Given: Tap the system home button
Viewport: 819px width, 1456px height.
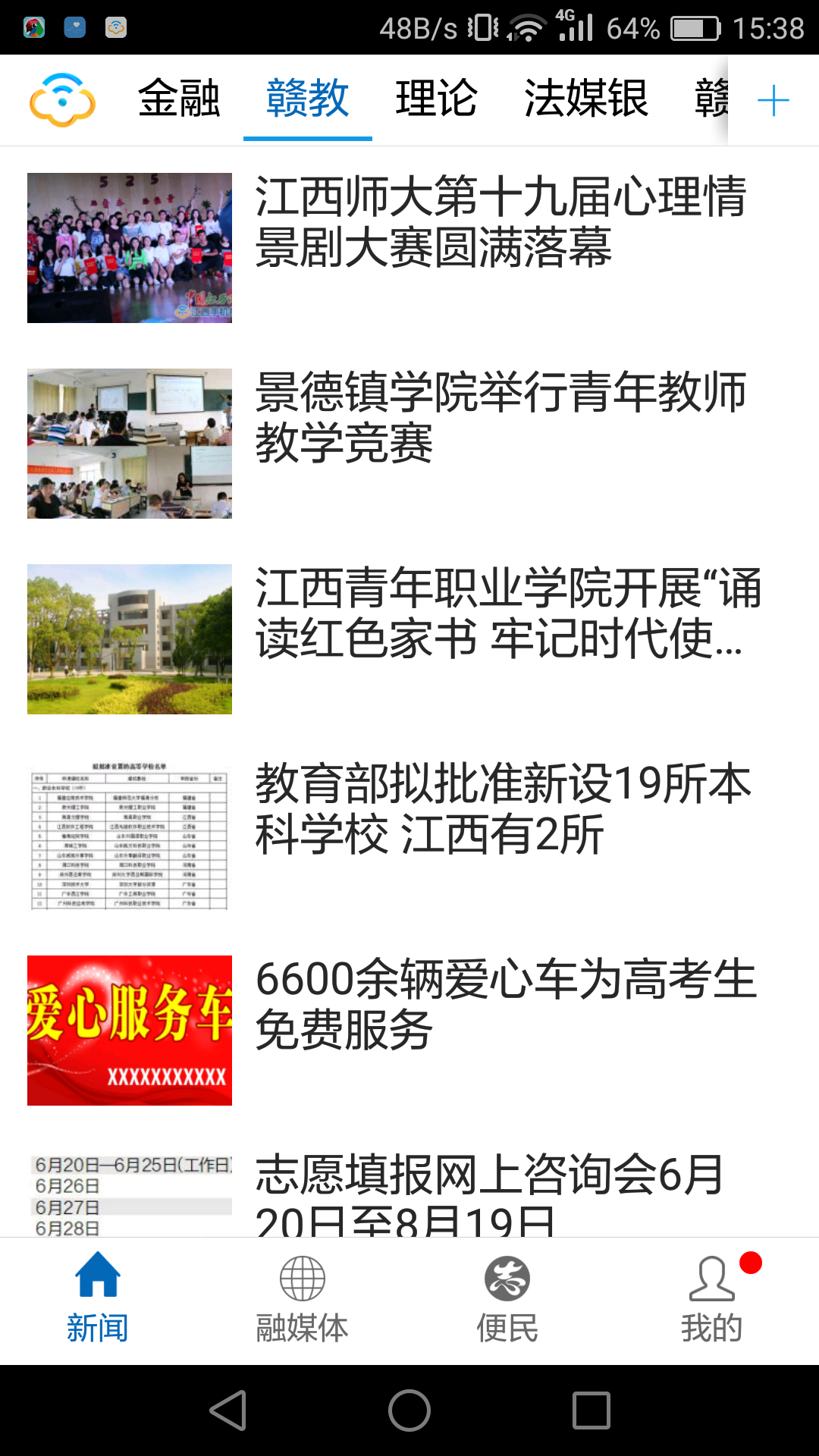Looking at the screenshot, I should click(409, 1410).
